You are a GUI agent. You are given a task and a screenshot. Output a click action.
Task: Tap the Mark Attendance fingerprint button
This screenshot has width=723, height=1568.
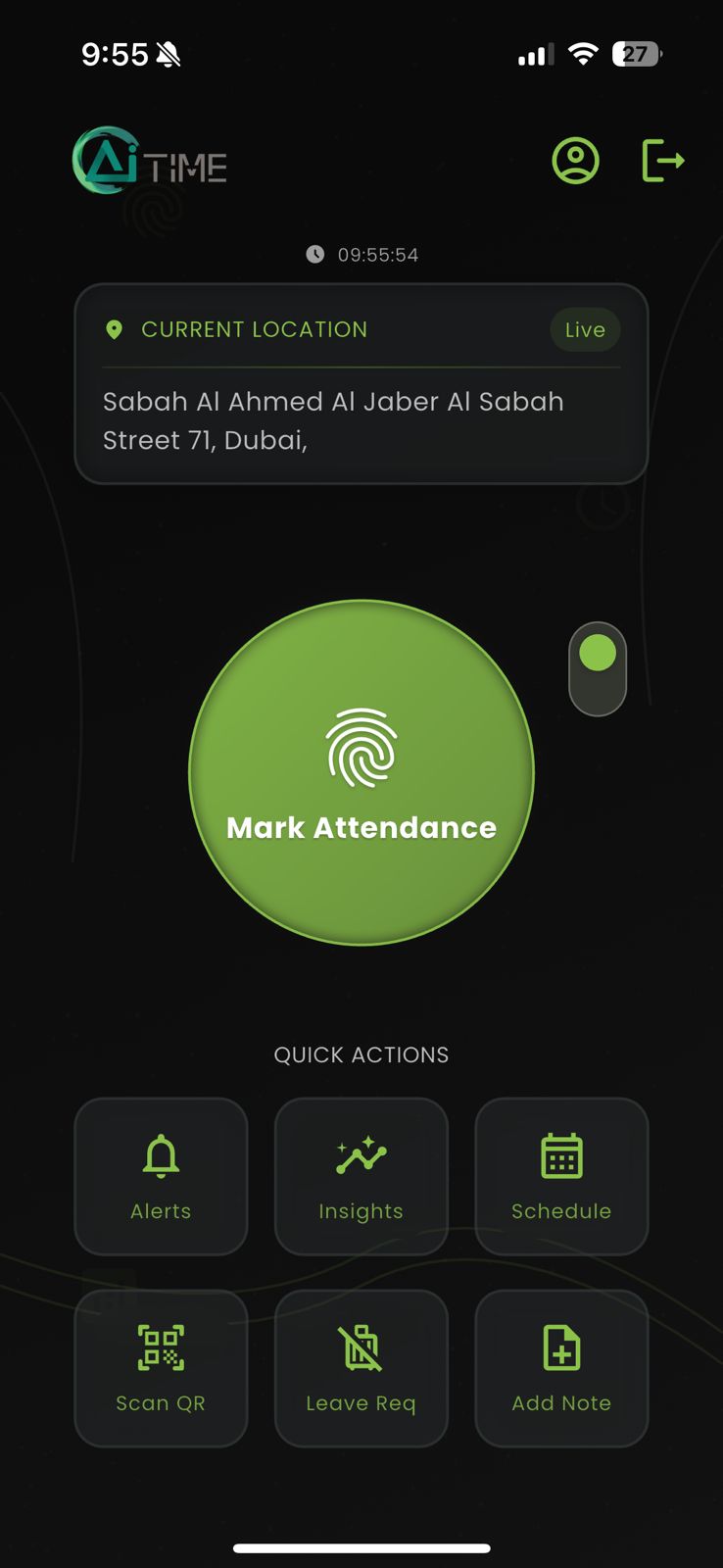coord(361,772)
